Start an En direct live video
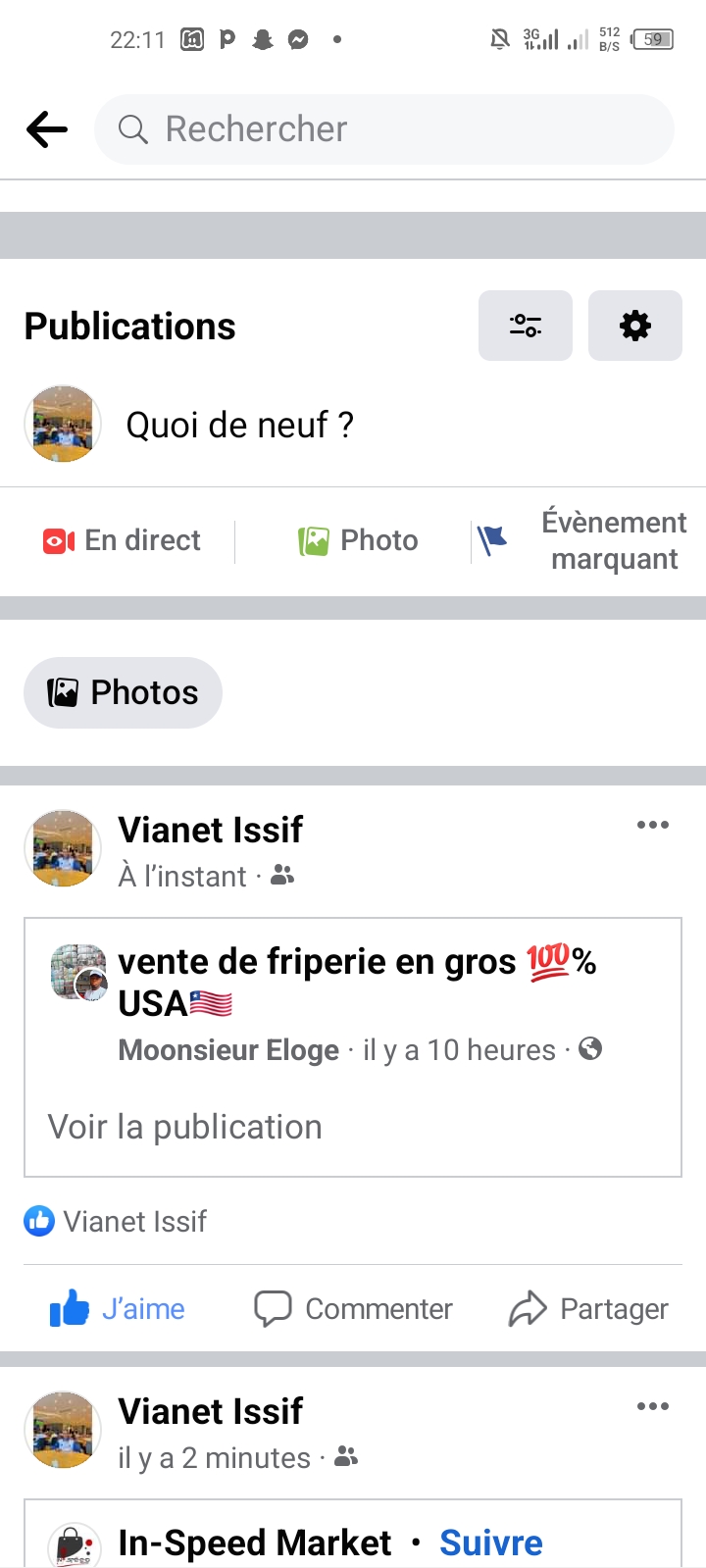Viewport: 706px width, 1568px height. [122, 540]
